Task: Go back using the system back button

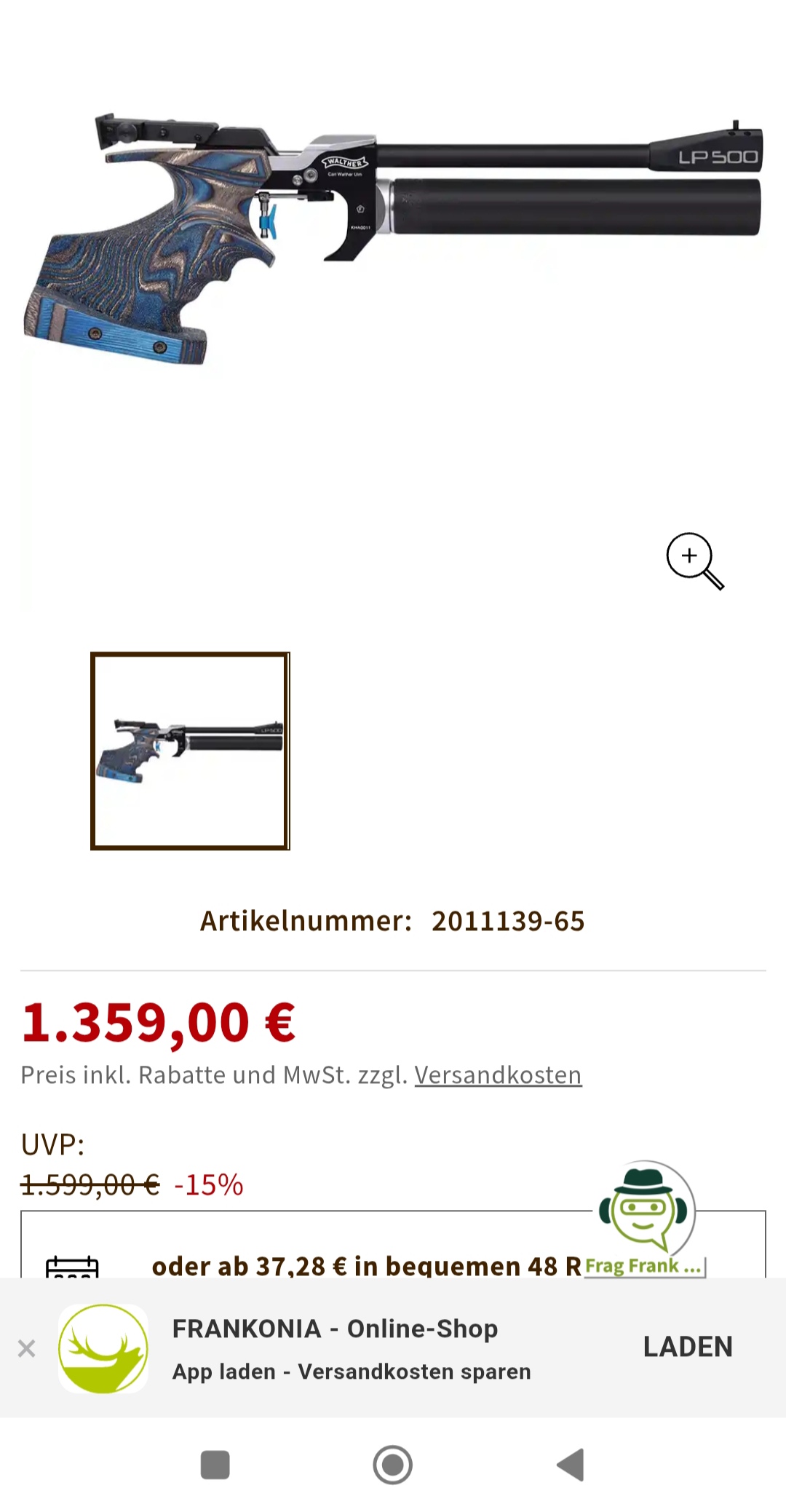Action: coord(571,1465)
